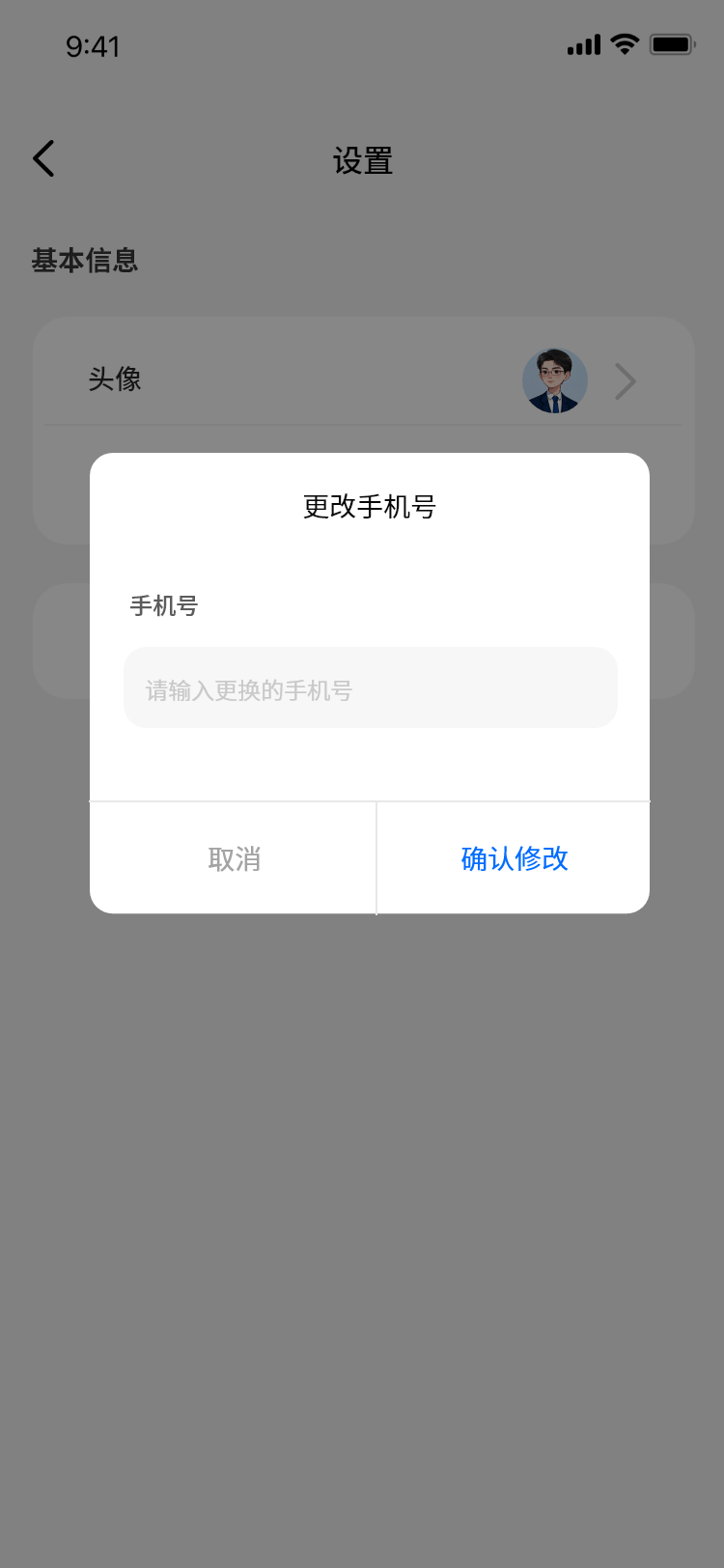Tap the phone number input field
The image size is (724, 1568).
pyautogui.click(x=370, y=688)
